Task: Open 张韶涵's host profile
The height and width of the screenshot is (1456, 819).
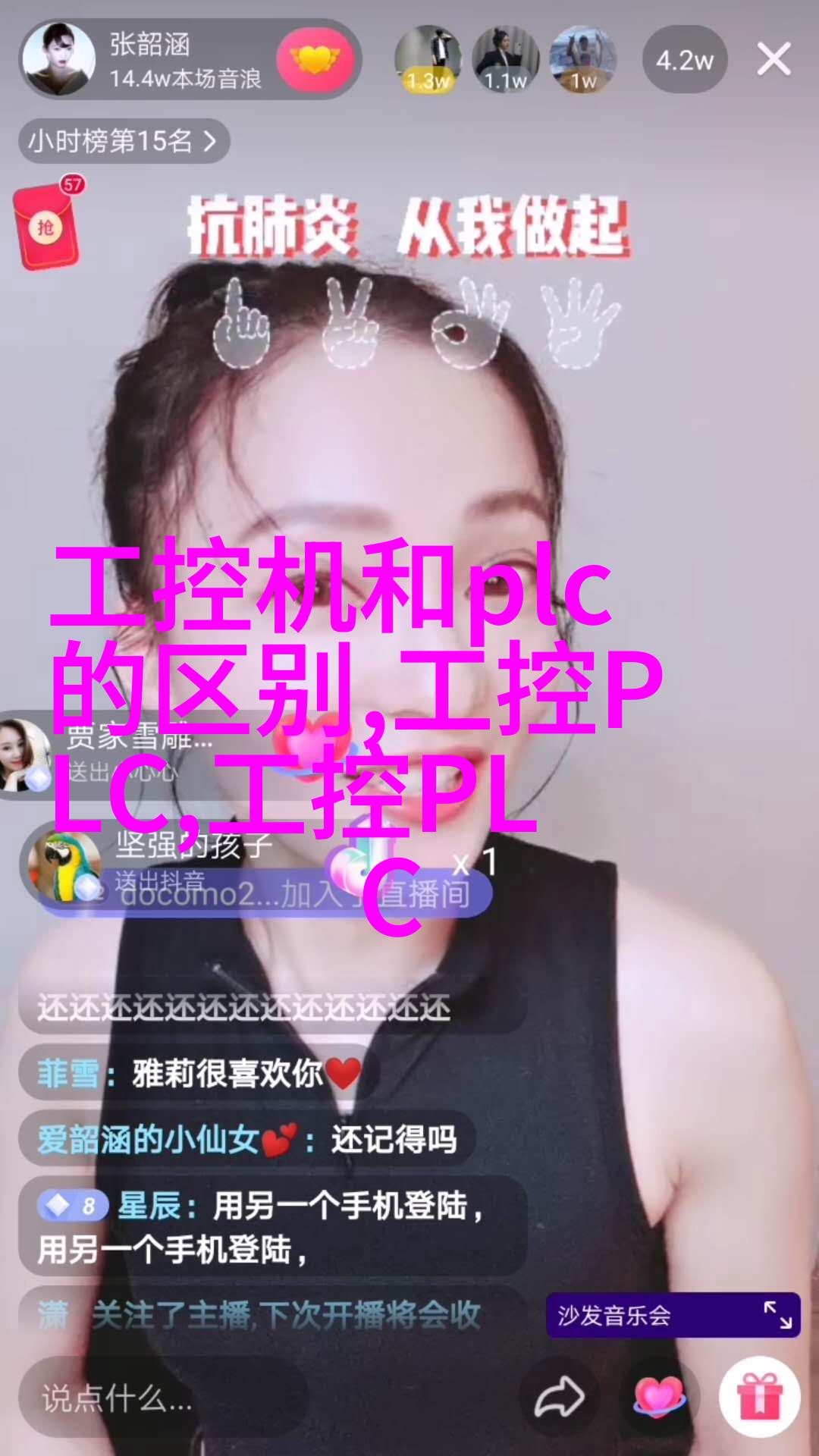Action: coord(59,59)
